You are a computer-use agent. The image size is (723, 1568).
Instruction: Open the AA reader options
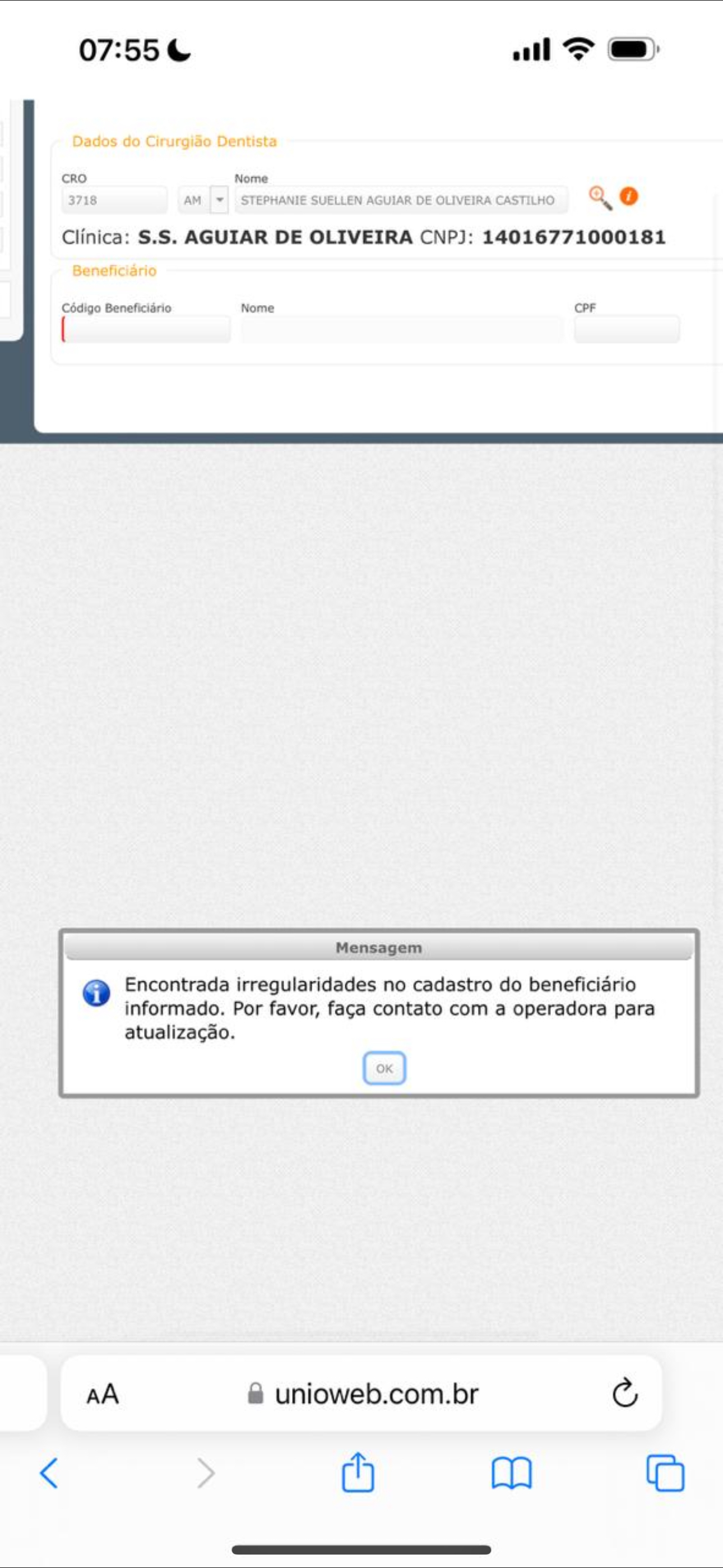pyautogui.click(x=102, y=1393)
